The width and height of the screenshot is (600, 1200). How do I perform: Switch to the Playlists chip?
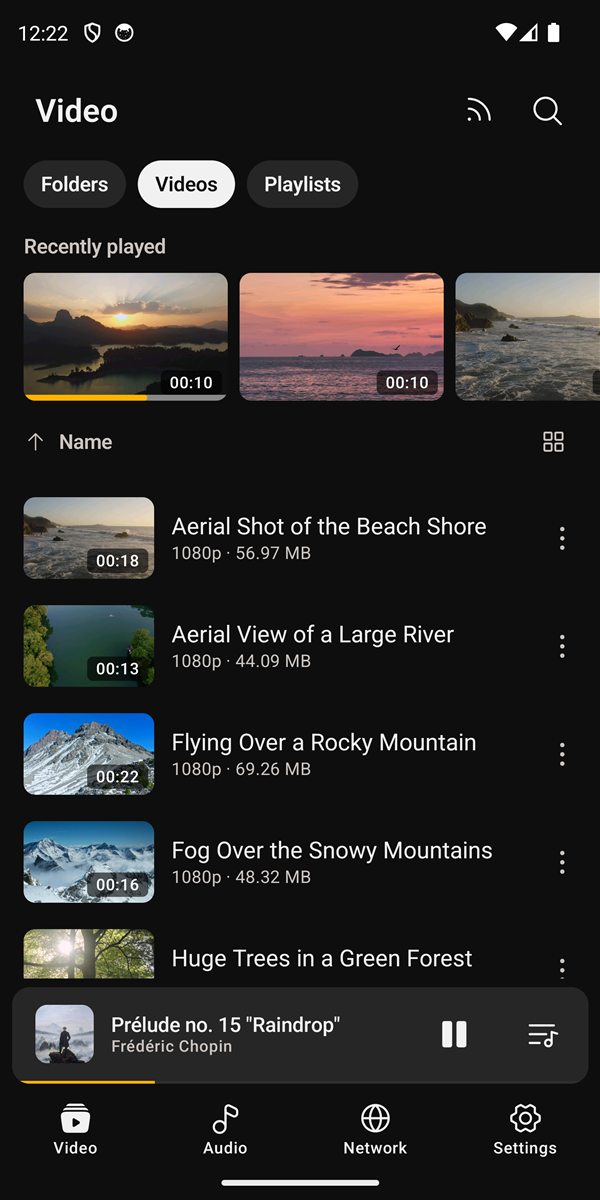(x=302, y=184)
